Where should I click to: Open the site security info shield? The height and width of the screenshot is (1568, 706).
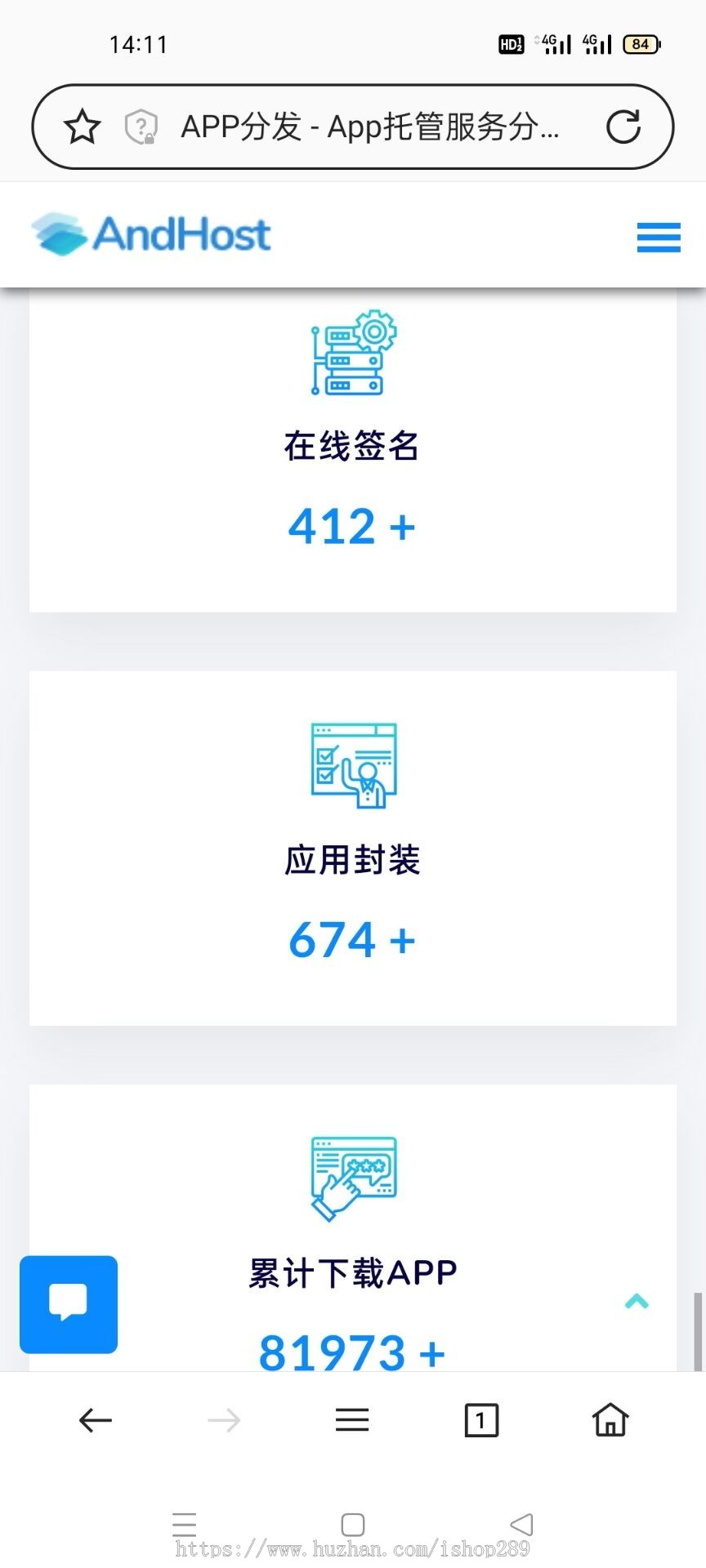click(141, 127)
